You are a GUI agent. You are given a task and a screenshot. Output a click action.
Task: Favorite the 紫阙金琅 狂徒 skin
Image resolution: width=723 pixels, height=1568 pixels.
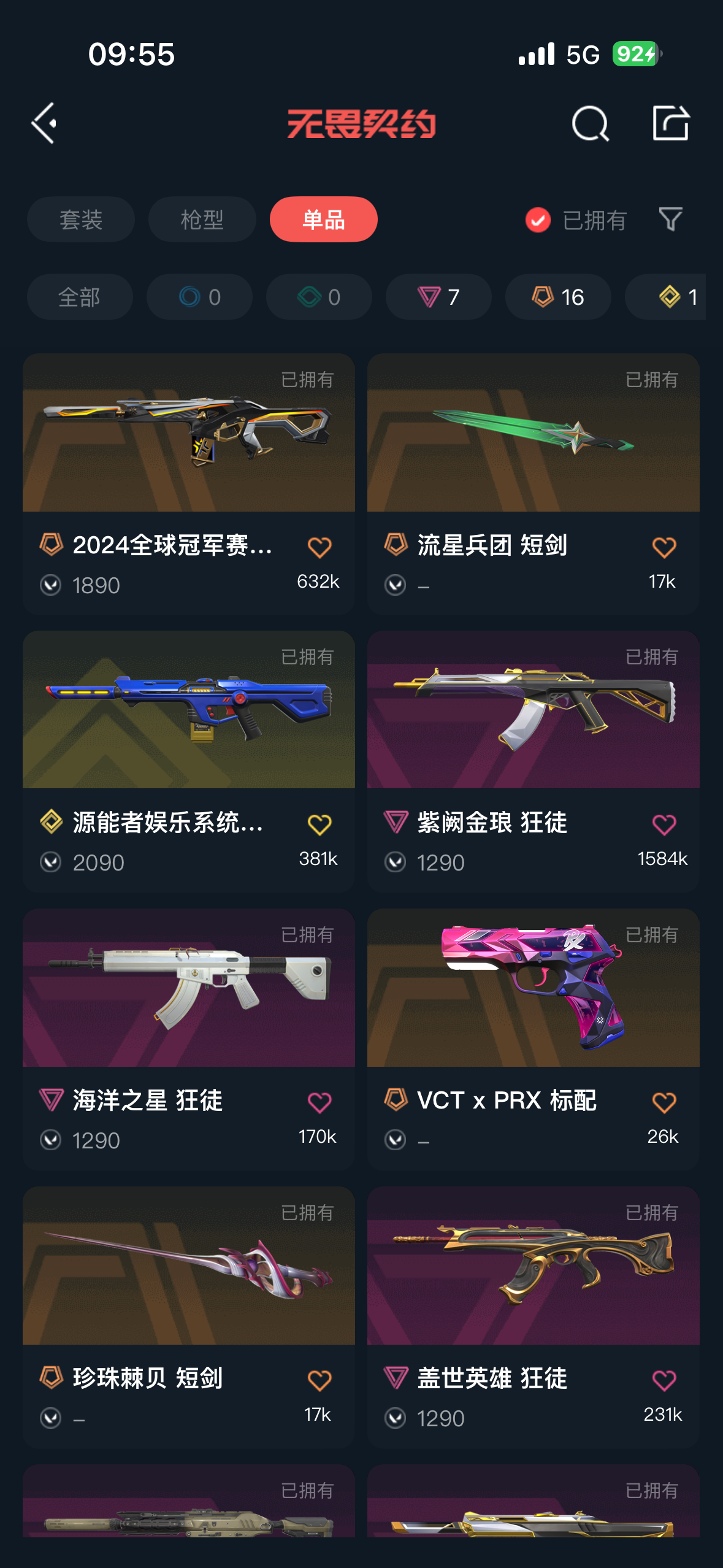(x=664, y=824)
